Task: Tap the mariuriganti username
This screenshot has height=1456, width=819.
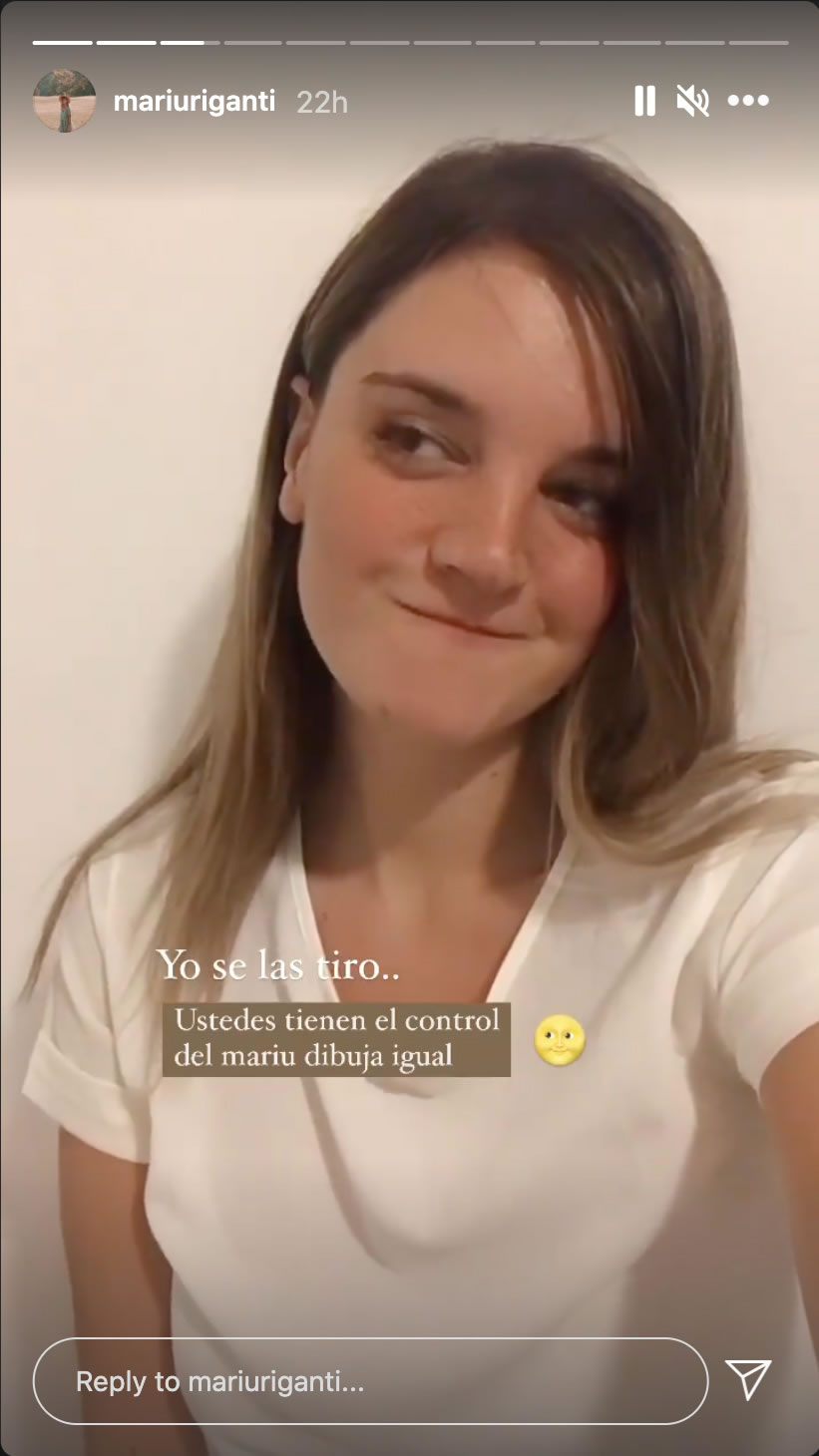Action: point(194,102)
